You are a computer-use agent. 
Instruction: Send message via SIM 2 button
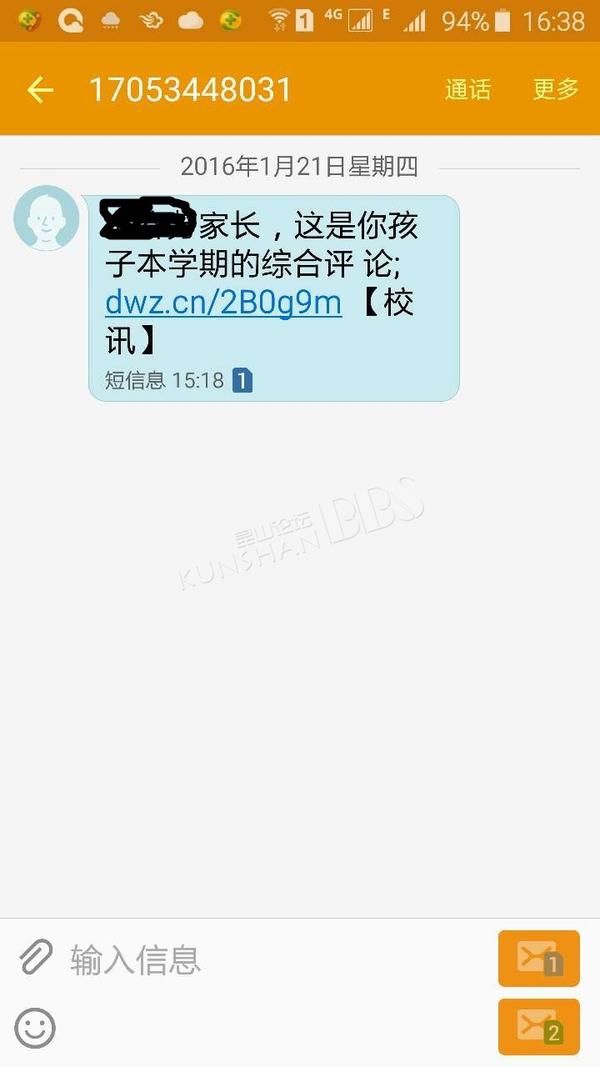click(x=539, y=1027)
